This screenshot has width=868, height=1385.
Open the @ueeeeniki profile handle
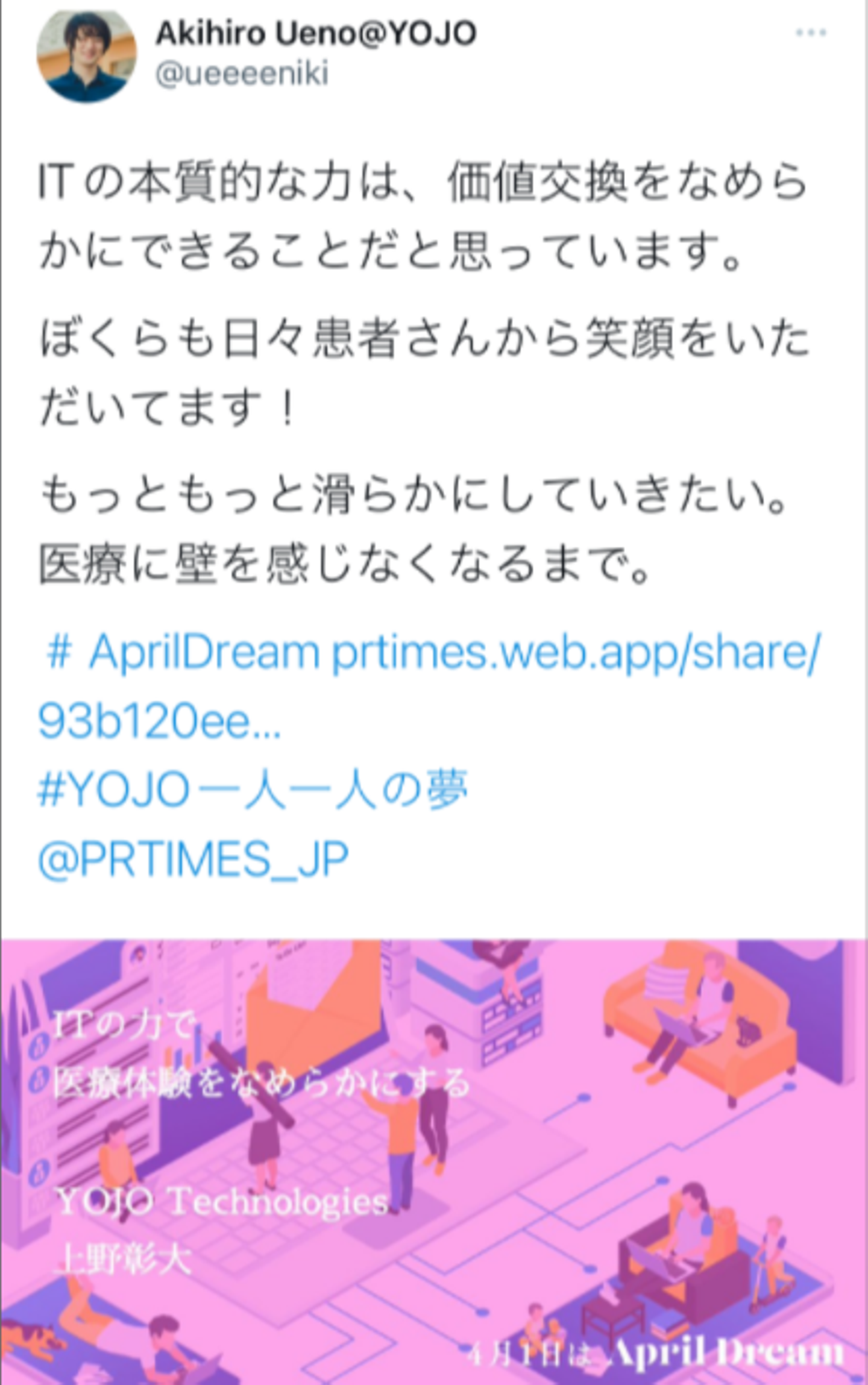click(x=242, y=74)
